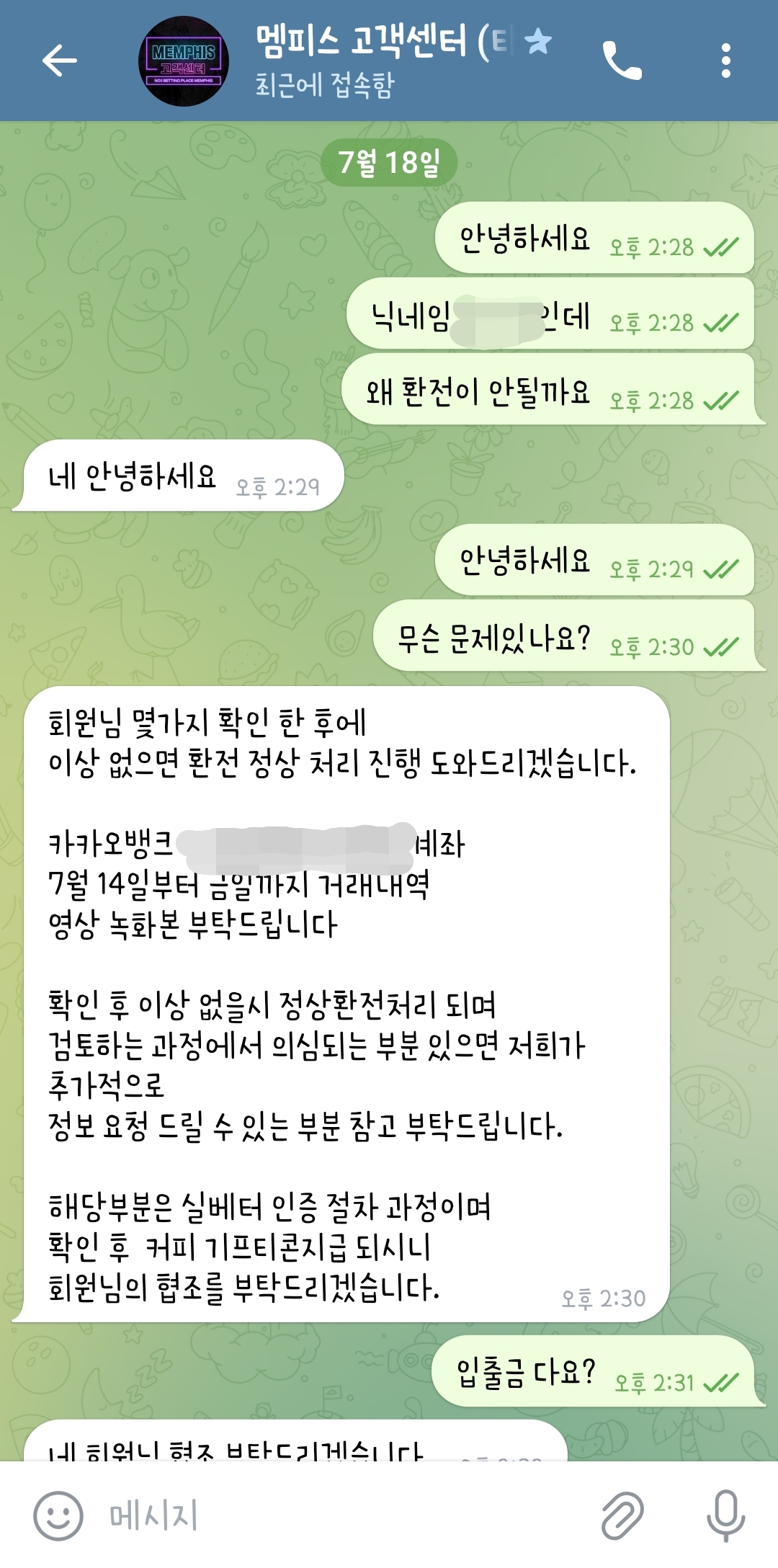Start a voice call with 멤피스 고객센터
778x1568 pixels.
622,61
